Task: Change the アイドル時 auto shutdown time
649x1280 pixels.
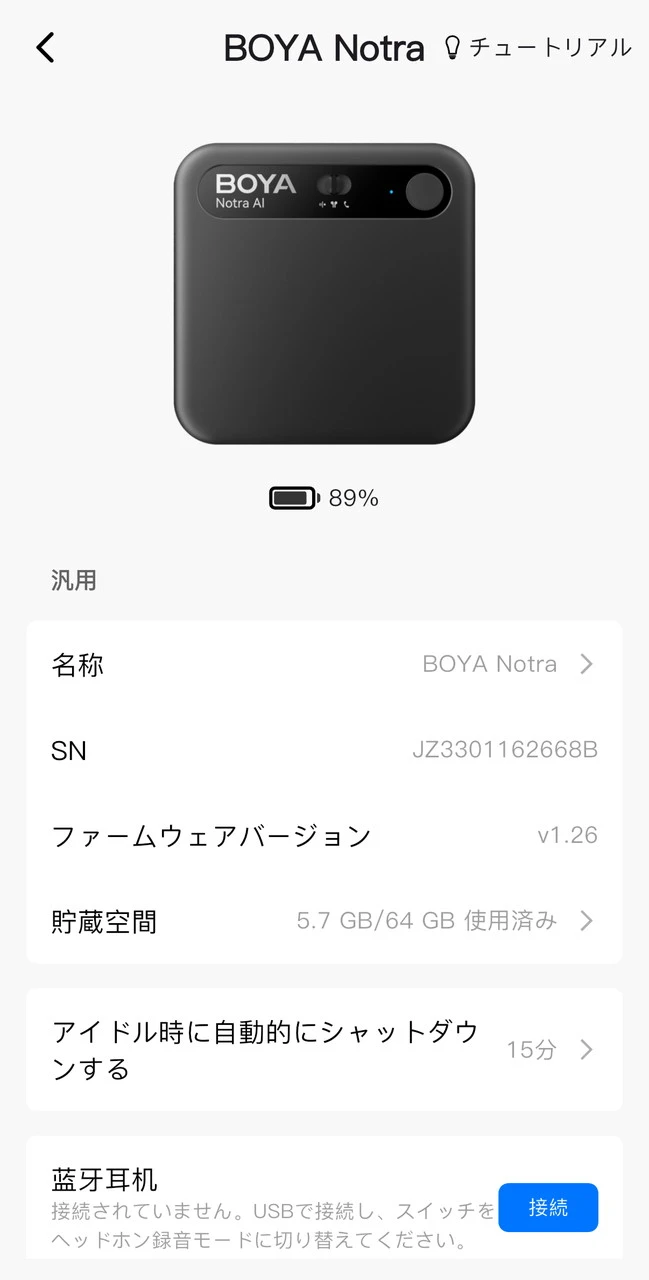Action: (x=324, y=1049)
